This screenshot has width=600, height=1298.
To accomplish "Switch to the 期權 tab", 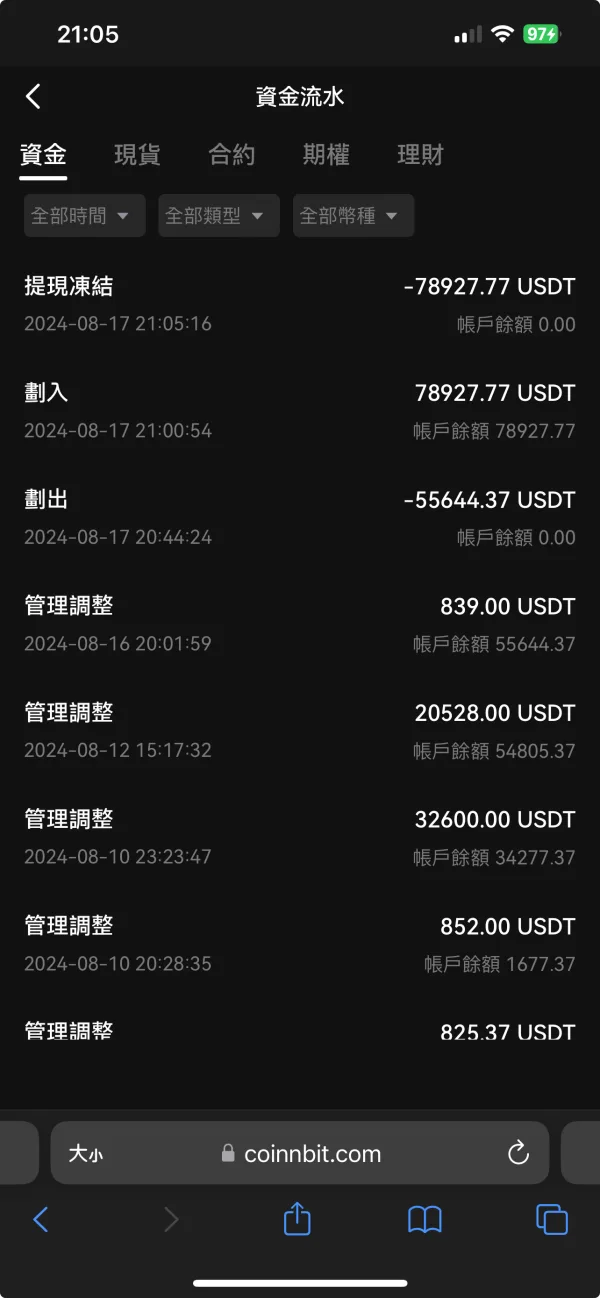I will coord(326,155).
